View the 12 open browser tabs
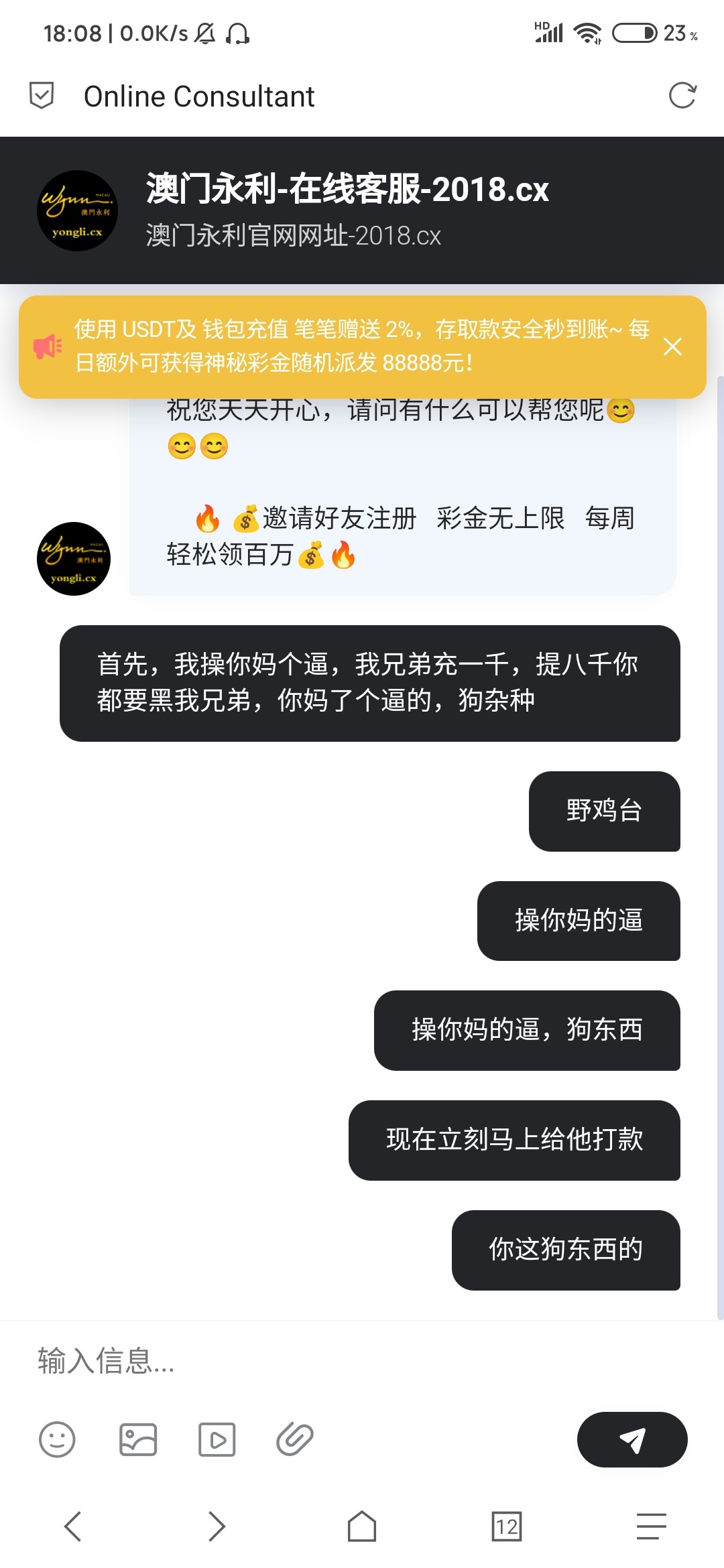Screen dimensions: 724x1568 tap(507, 1526)
